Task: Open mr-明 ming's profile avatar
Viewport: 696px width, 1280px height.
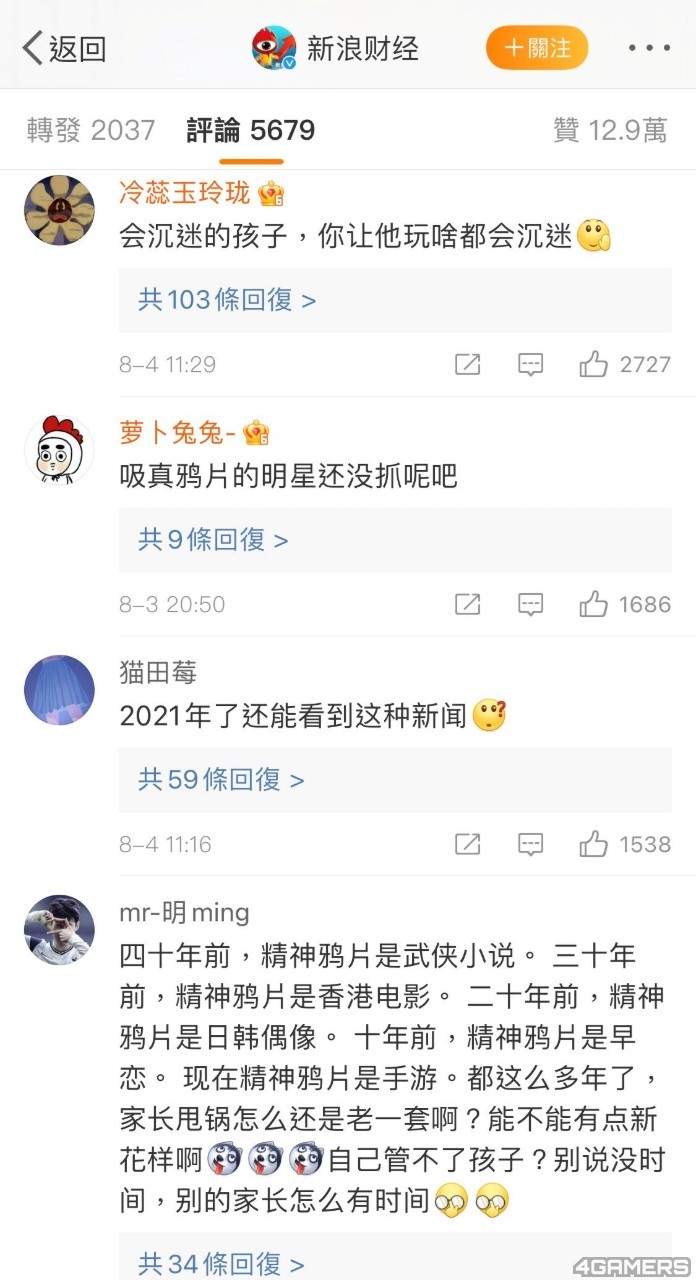Action: click(x=59, y=930)
